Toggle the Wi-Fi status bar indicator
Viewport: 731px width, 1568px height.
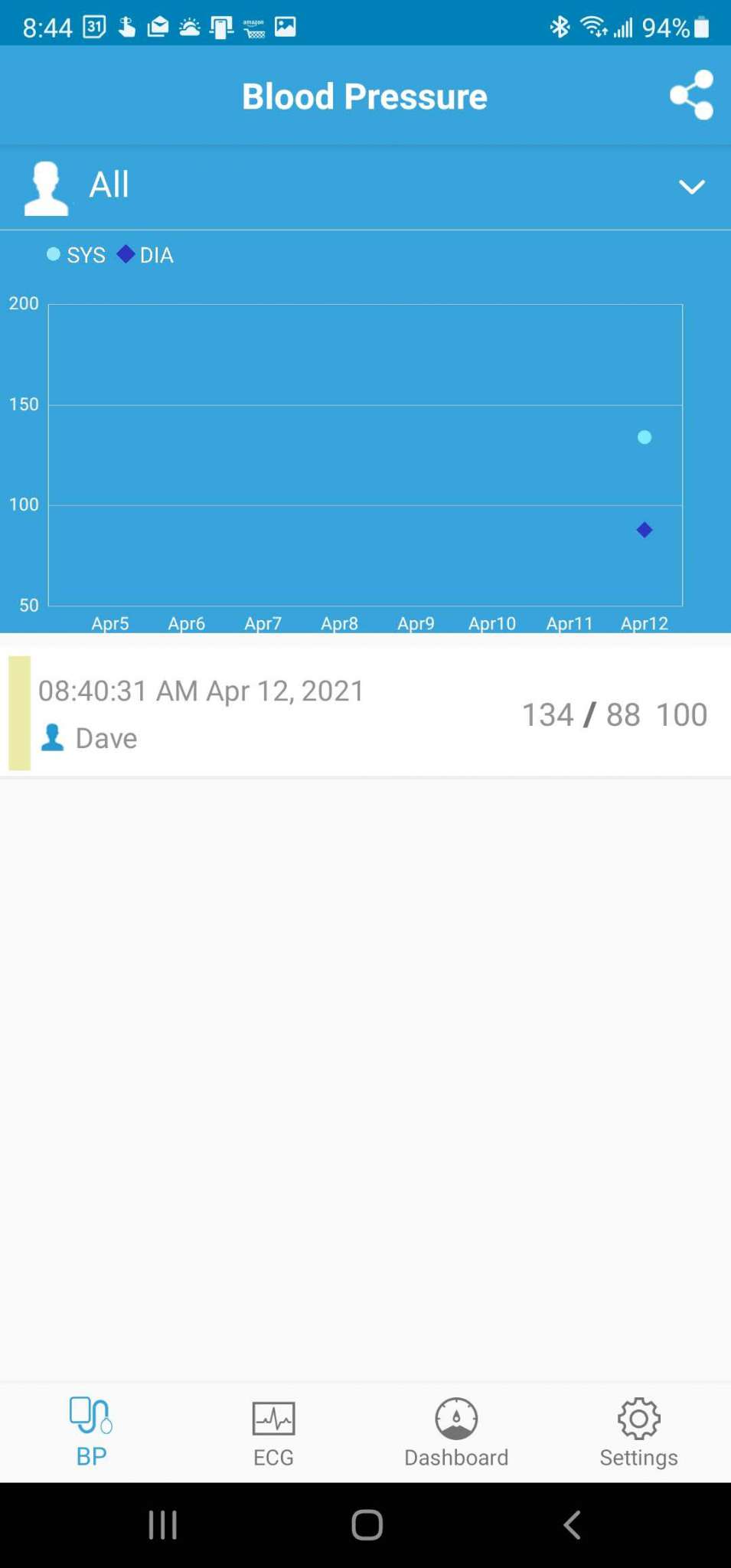pyautogui.click(x=592, y=25)
